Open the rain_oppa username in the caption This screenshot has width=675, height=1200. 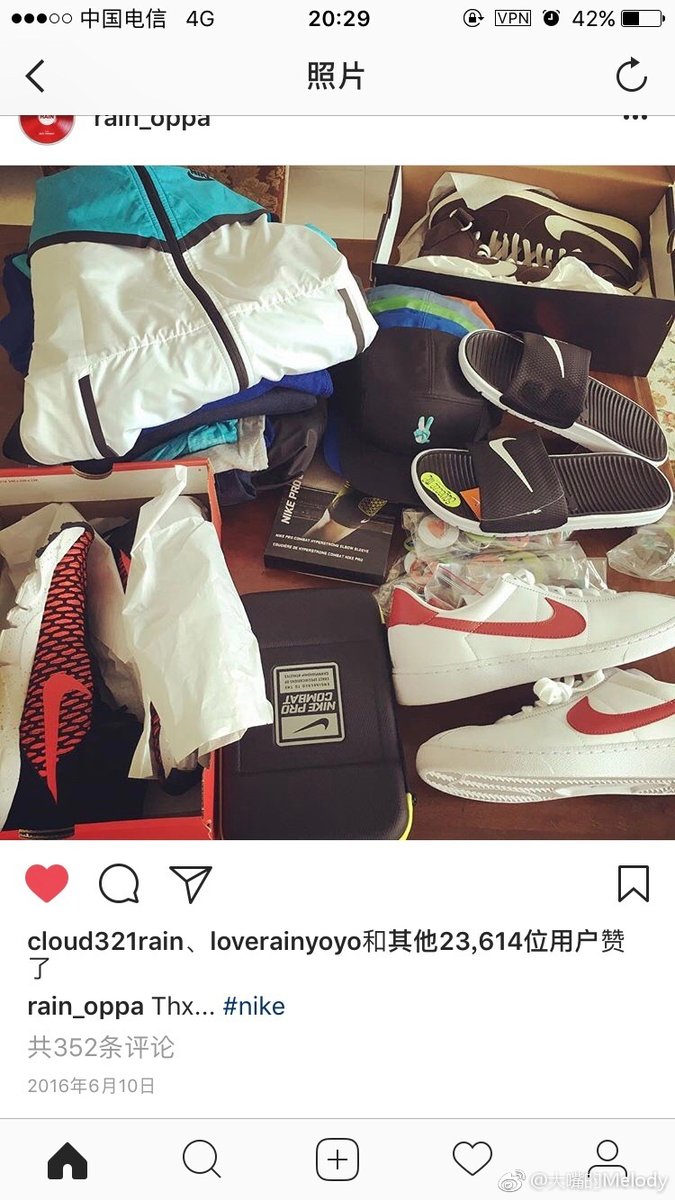point(85,1006)
